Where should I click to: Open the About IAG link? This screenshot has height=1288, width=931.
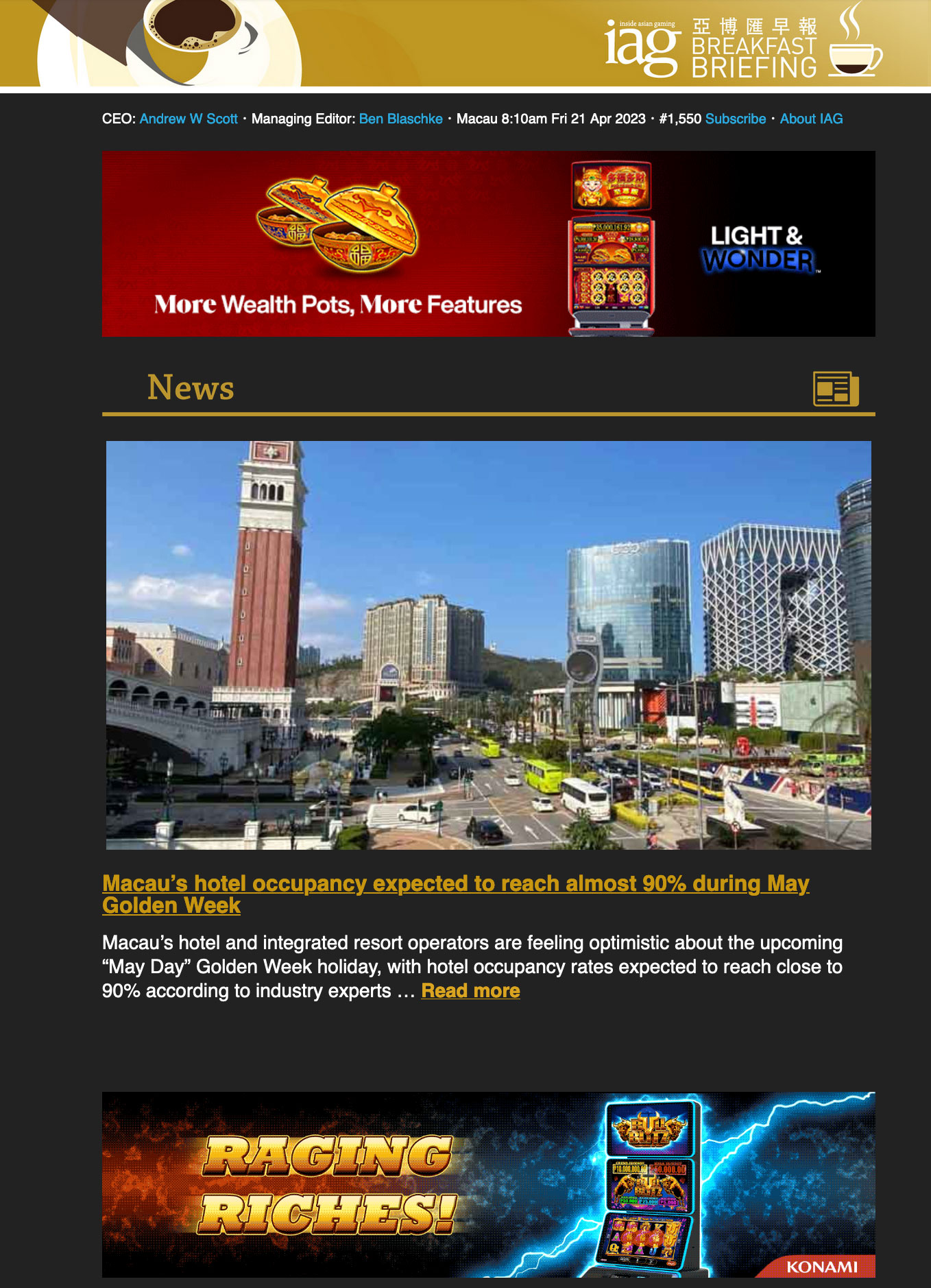coord(811,119)
